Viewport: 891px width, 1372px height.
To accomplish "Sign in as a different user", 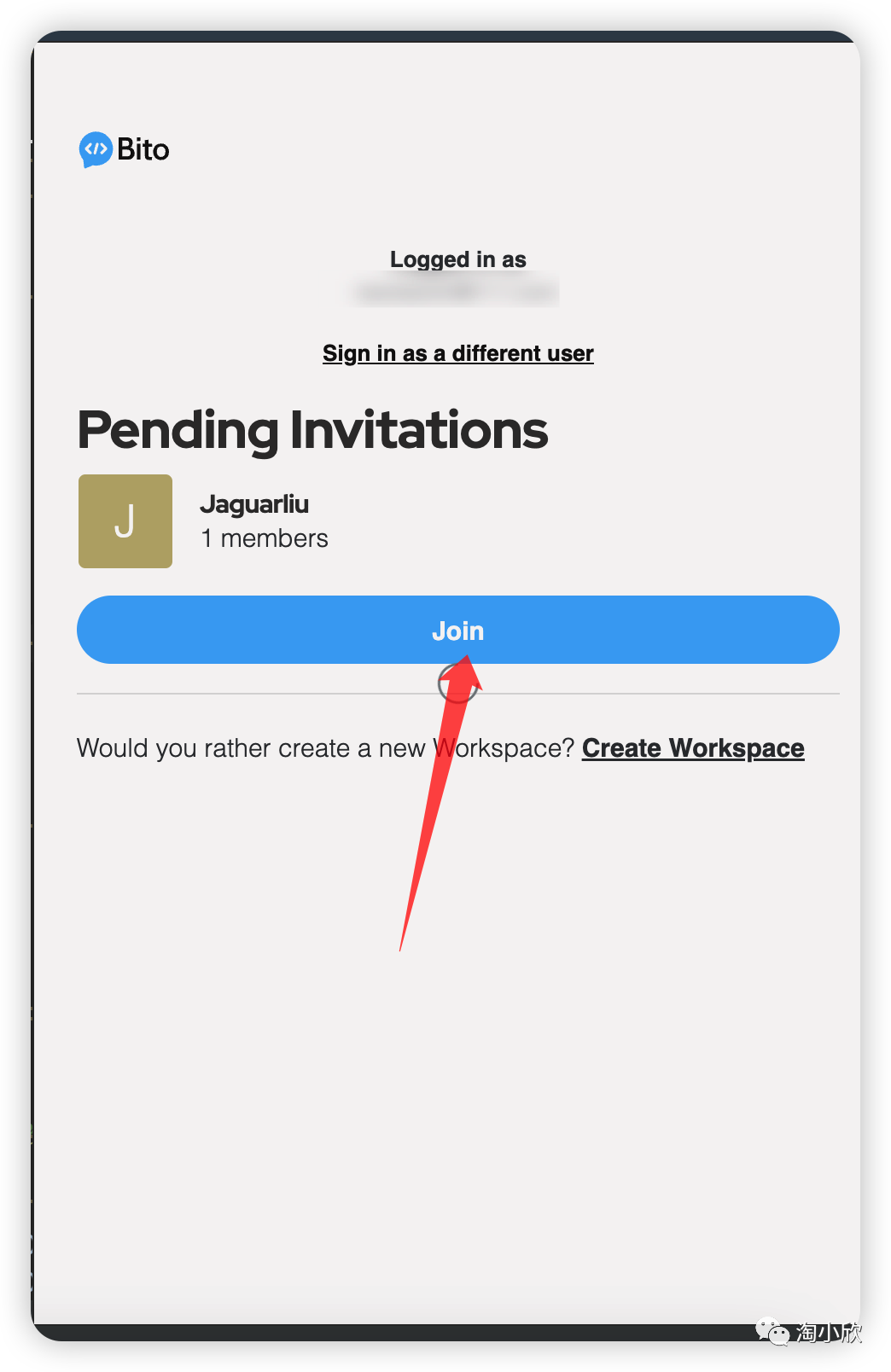I will tap(457, 353).
